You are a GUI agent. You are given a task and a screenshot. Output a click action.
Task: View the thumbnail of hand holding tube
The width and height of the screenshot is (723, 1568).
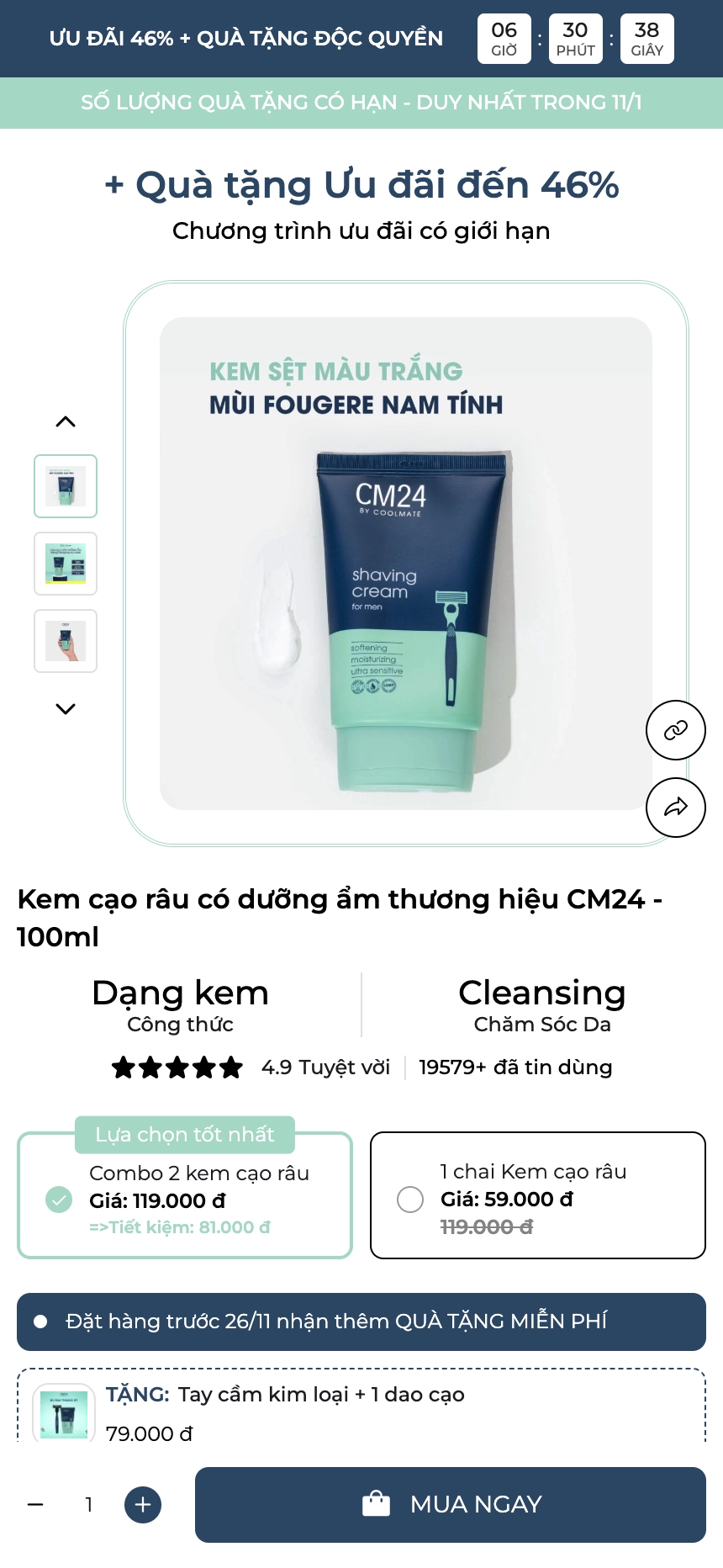pyautogui.click(x=66, y=641)
